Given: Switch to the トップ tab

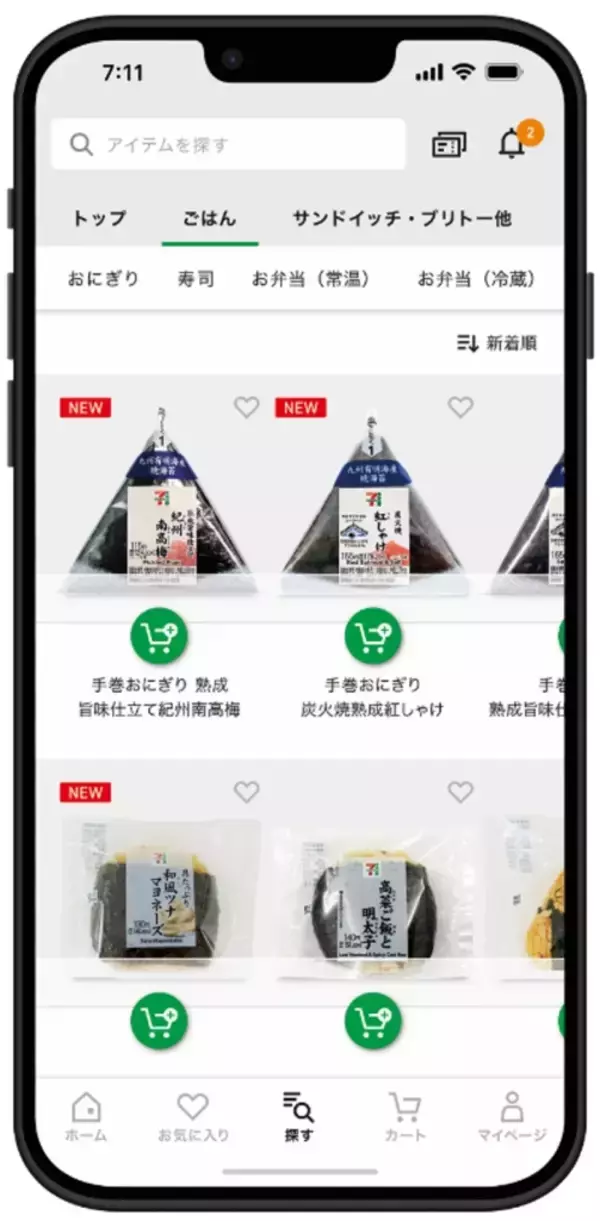Looking at the screenshot, I should coord(99,218).
